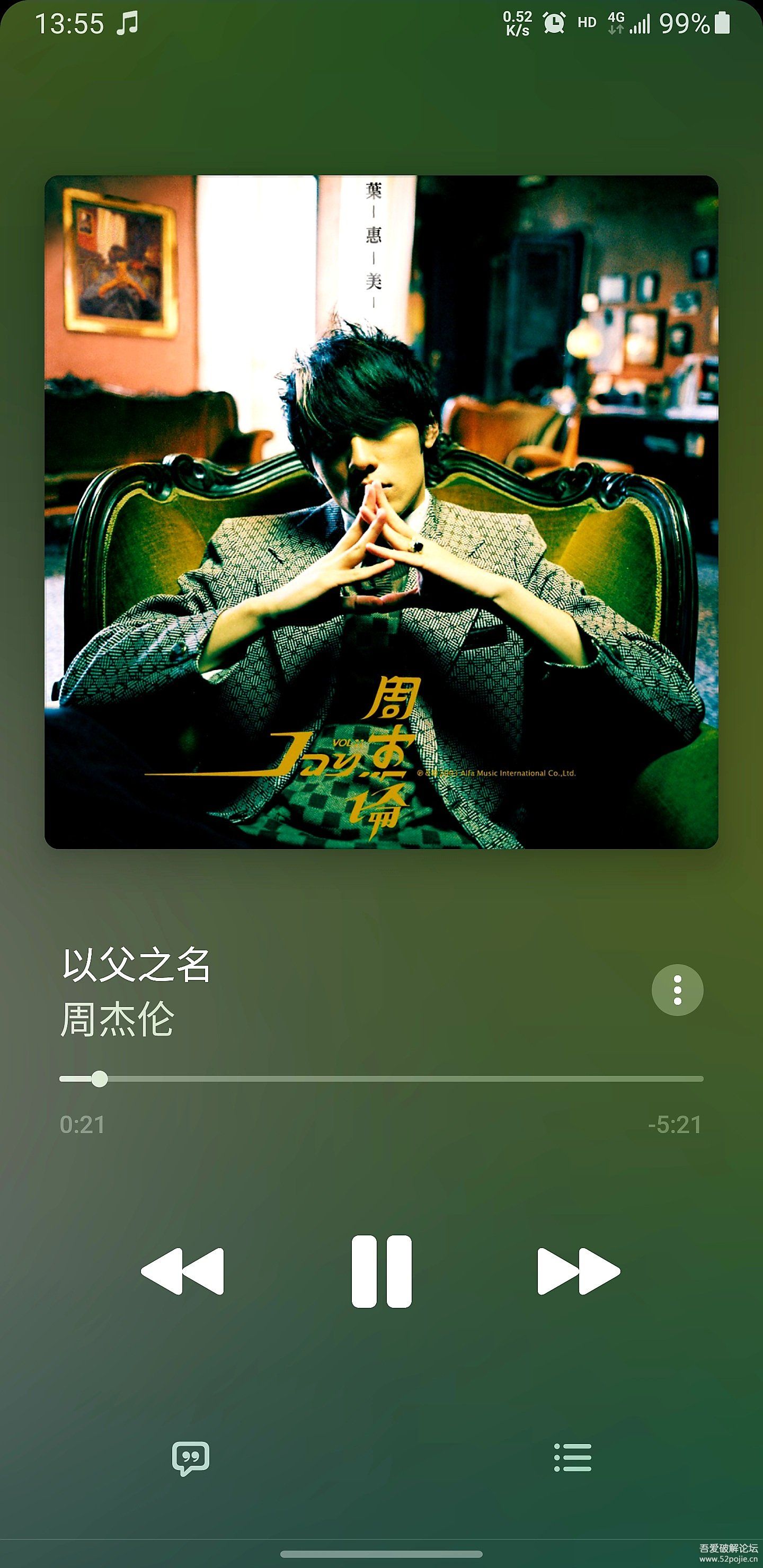Tap the 以父之名 album cover
Image resolution: width=763 pixels, height=1568 pixels.
(381, 512)
